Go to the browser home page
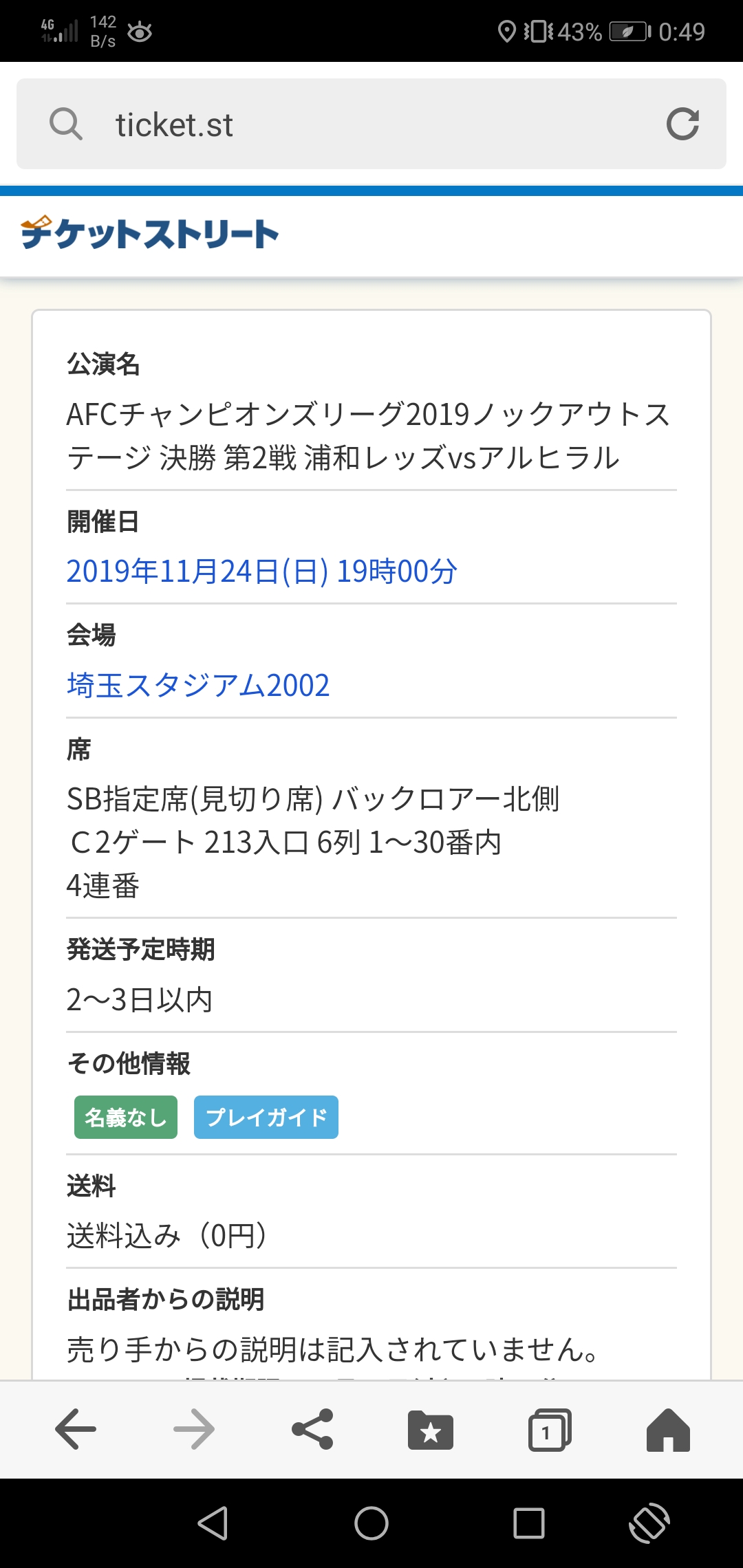Viewport: 743px width, 1568px height. pyautogui.click(x=667, y=1430)
